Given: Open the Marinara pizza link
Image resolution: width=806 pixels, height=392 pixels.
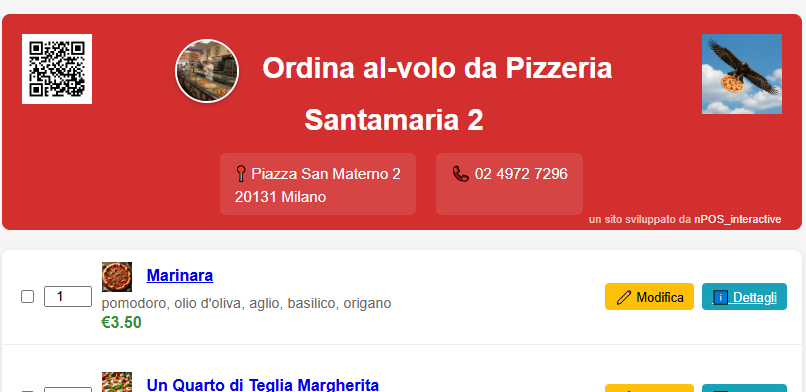Looking at the screenshot, I should click(x=179, y=275).
